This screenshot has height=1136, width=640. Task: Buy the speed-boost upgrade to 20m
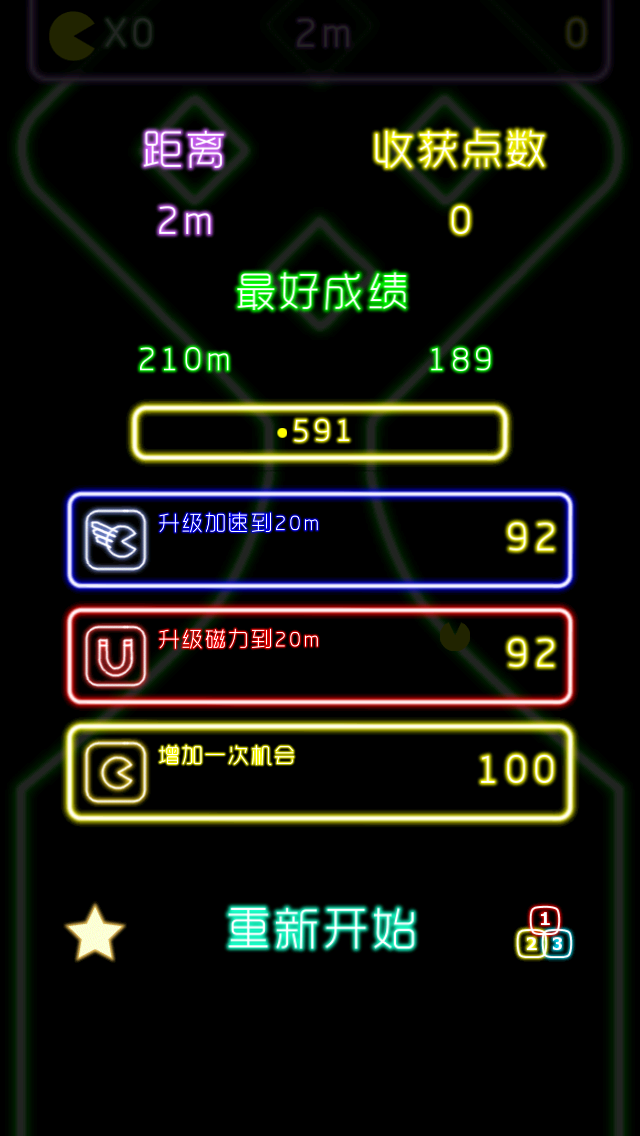click(320, 540)
